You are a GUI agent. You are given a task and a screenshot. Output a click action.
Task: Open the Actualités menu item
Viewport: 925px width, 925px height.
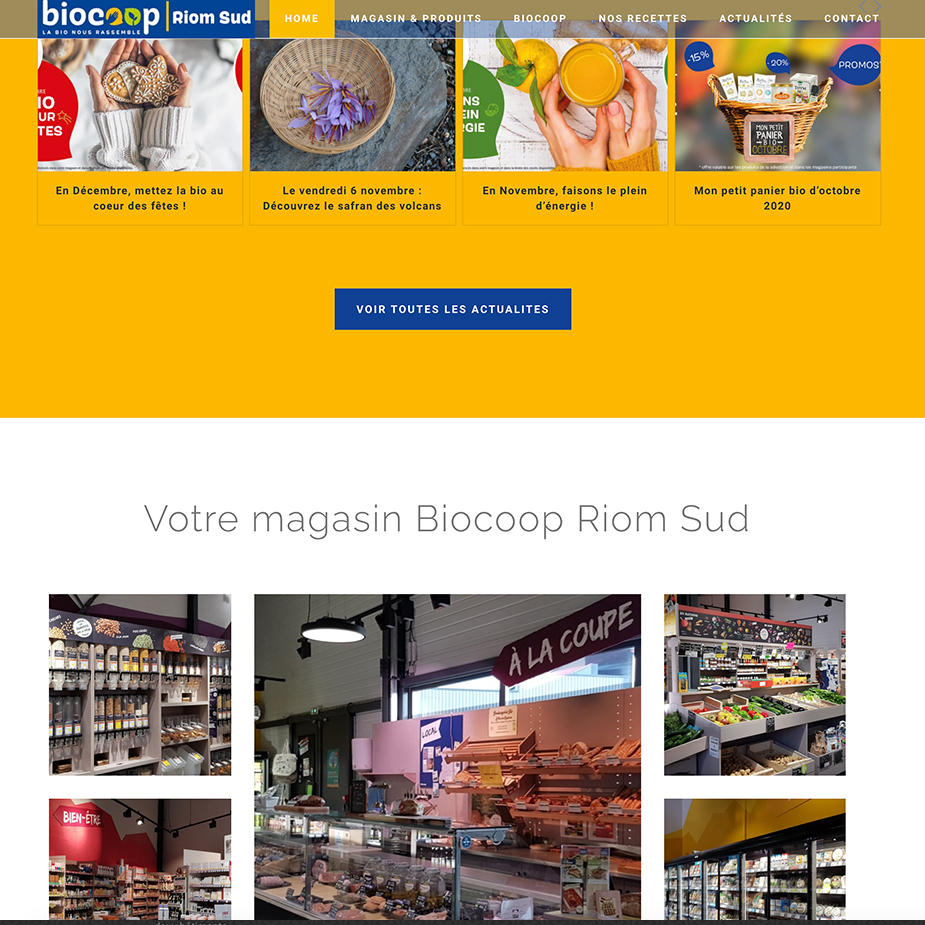[x=755, y=18]
